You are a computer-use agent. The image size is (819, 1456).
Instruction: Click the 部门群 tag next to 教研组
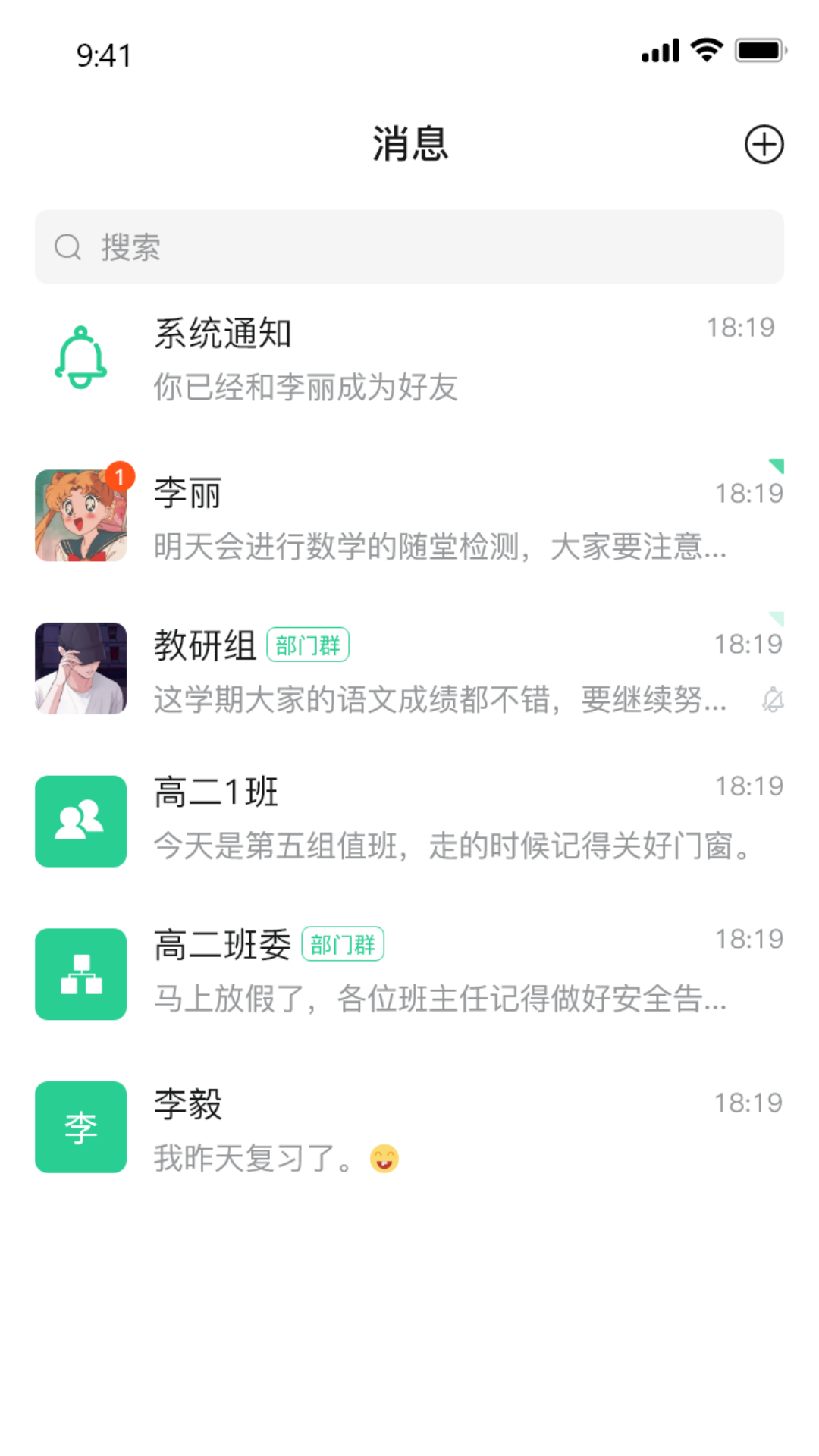click(309, 644)
